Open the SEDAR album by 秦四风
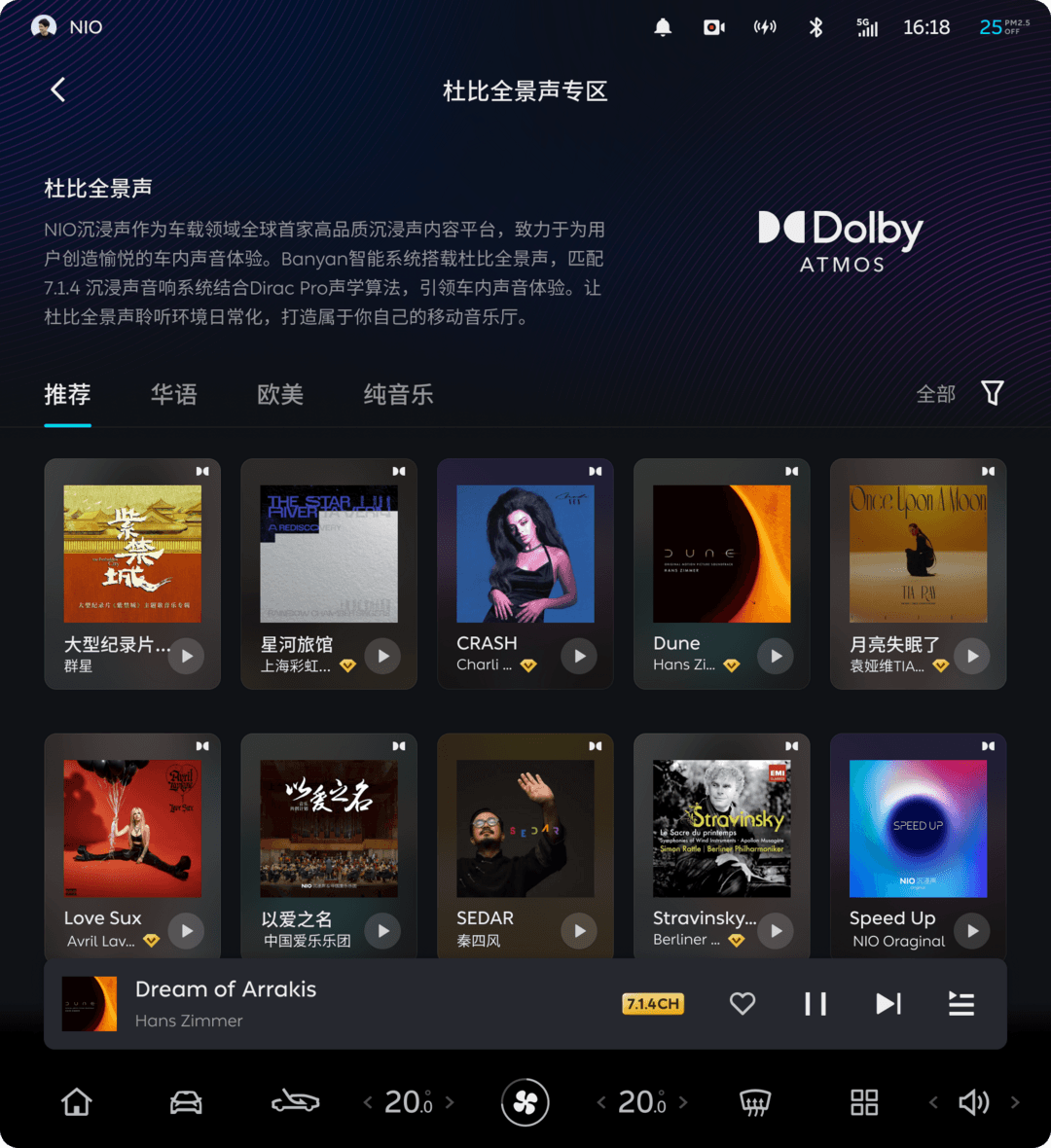 pyautogui.click(x=525, y=829)
